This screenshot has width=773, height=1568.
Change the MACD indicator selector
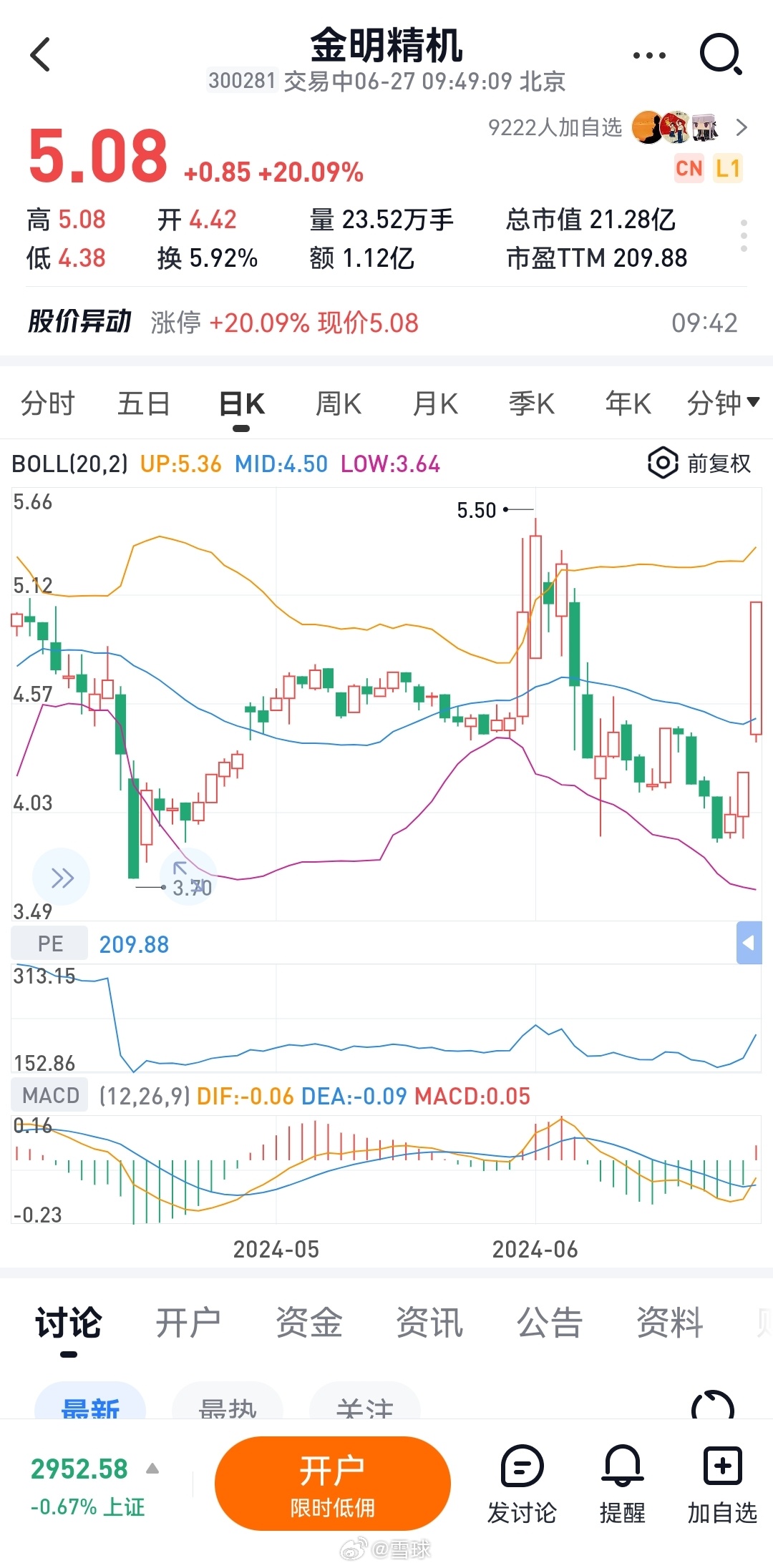point(50,1095)
